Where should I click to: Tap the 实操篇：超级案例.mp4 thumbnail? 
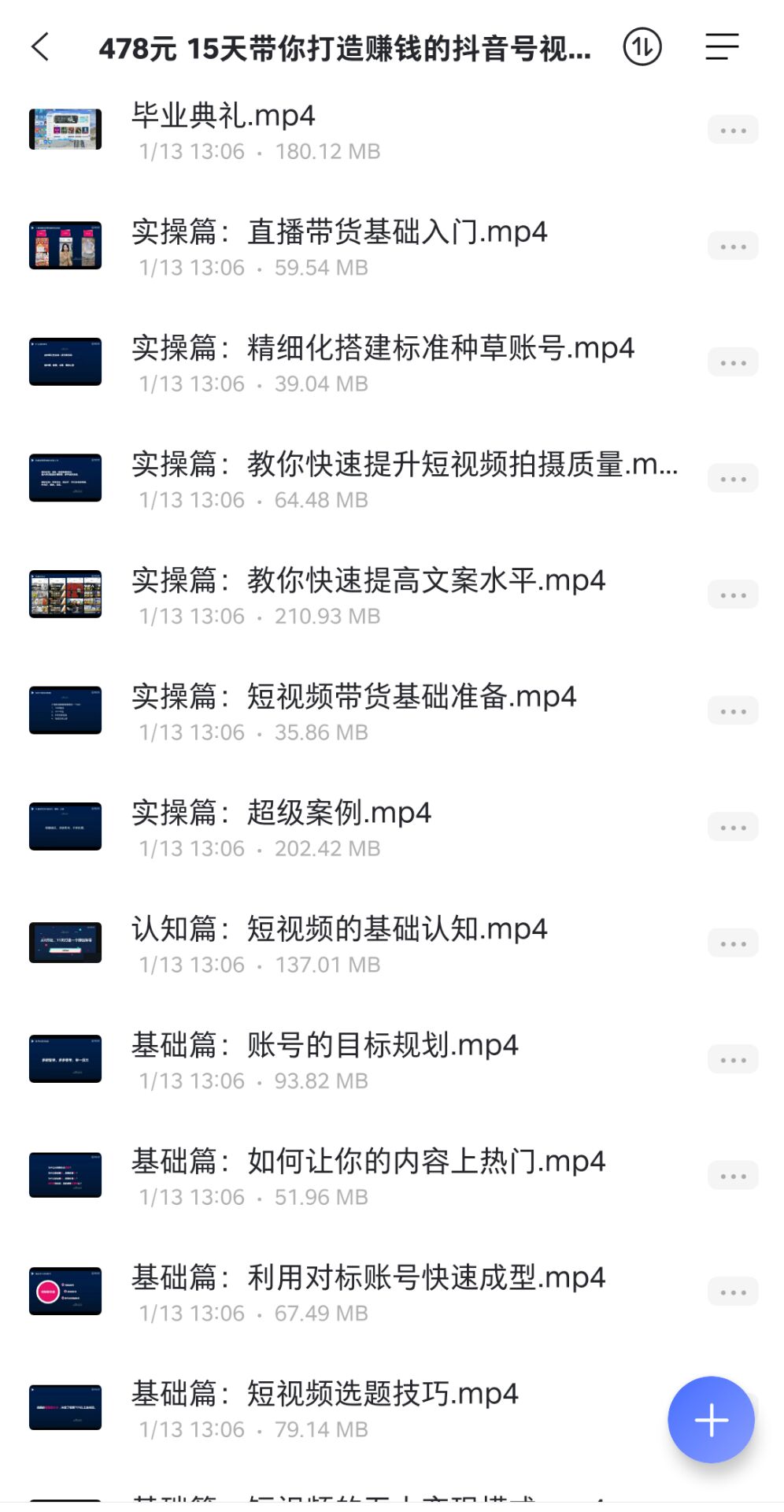click(65, 826)
